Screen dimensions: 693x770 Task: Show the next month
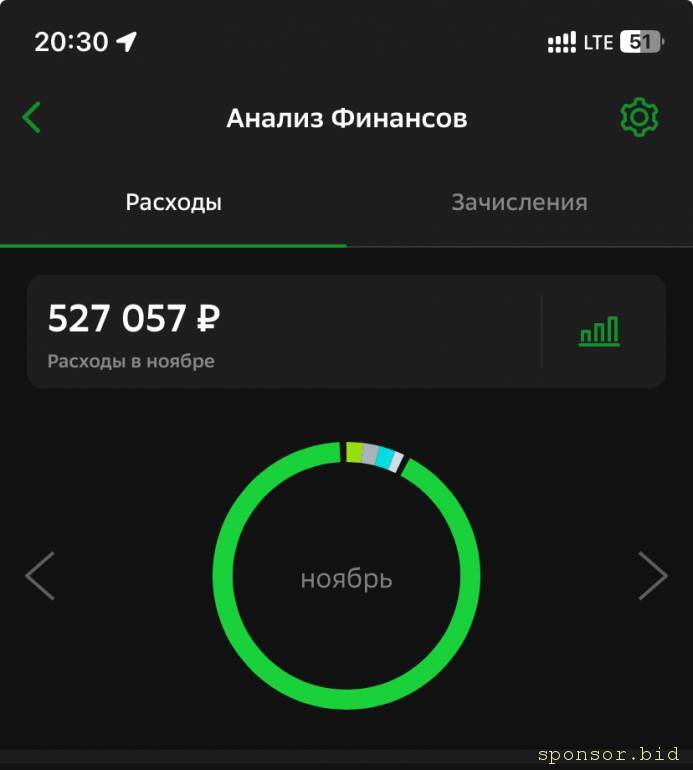point(652,576)
